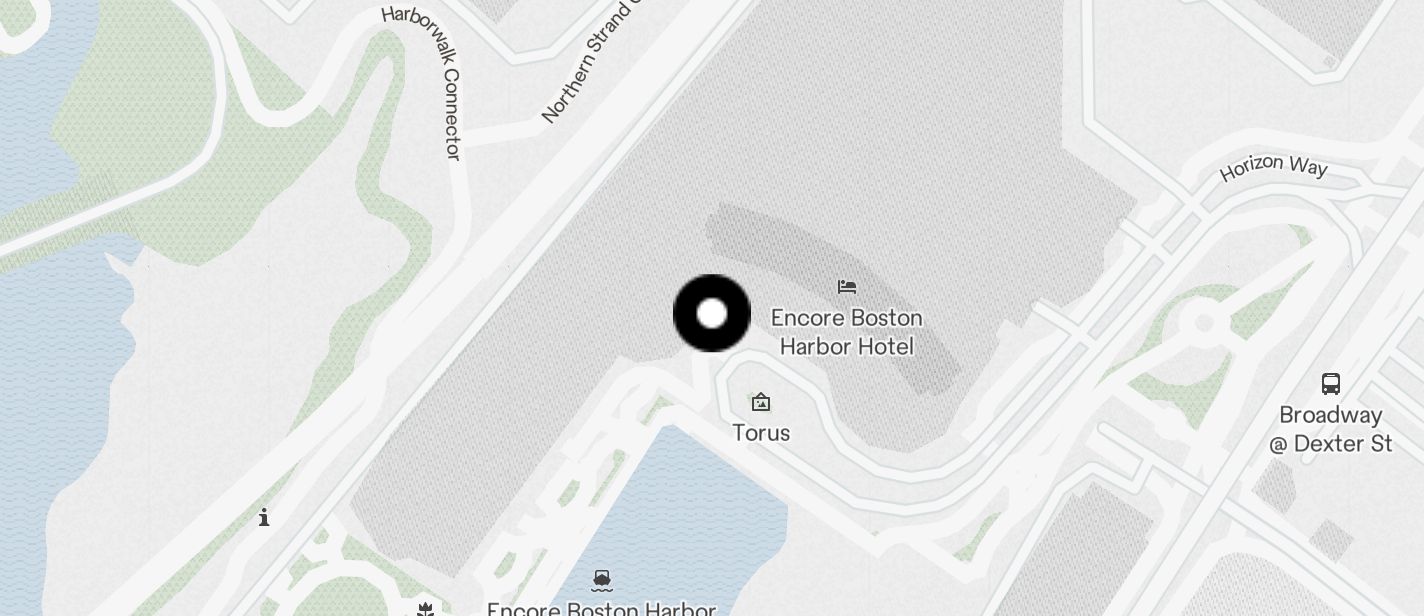Tap the black current location pin
The image size is (1424, 616).
pyautogui.click(x=712, y=314)
